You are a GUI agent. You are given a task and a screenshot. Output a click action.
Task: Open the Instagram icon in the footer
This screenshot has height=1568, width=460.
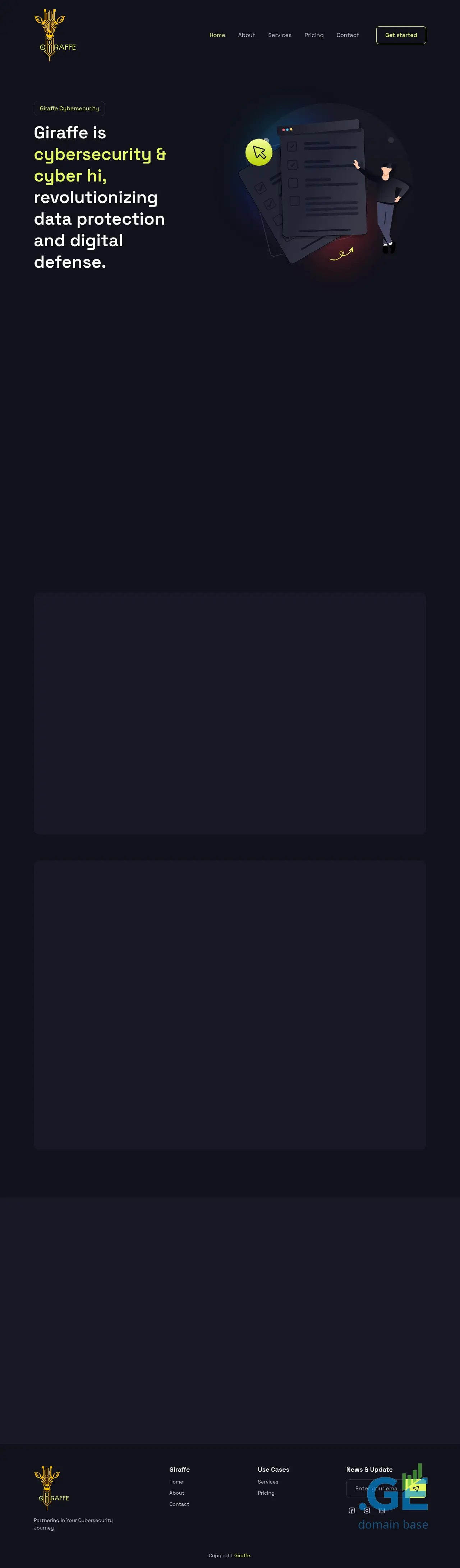click(x=367, y=1510)
